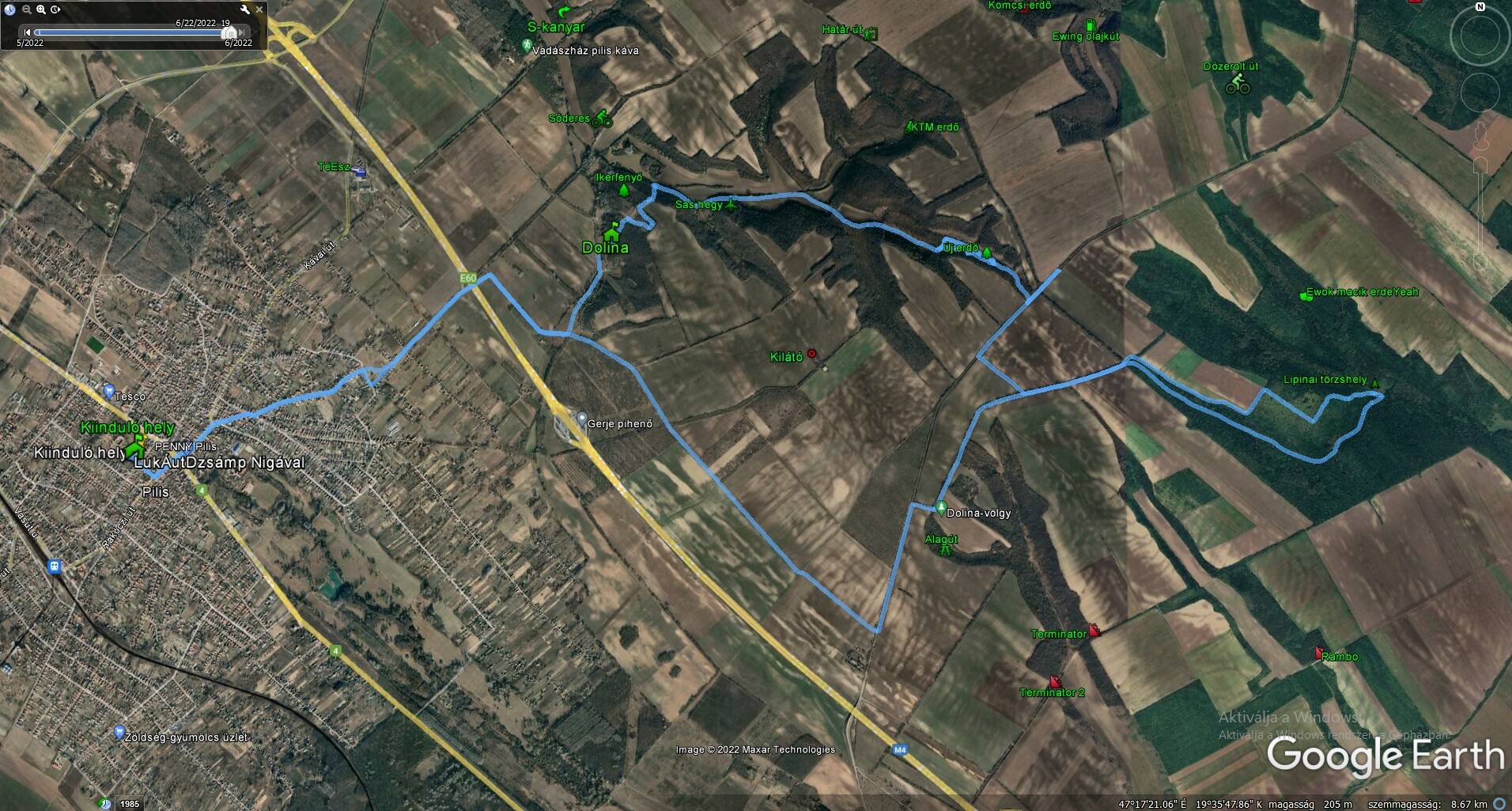Screen dimensions: 1512x811
Task: Tap the time slider handle
Action: pos(229,32)
